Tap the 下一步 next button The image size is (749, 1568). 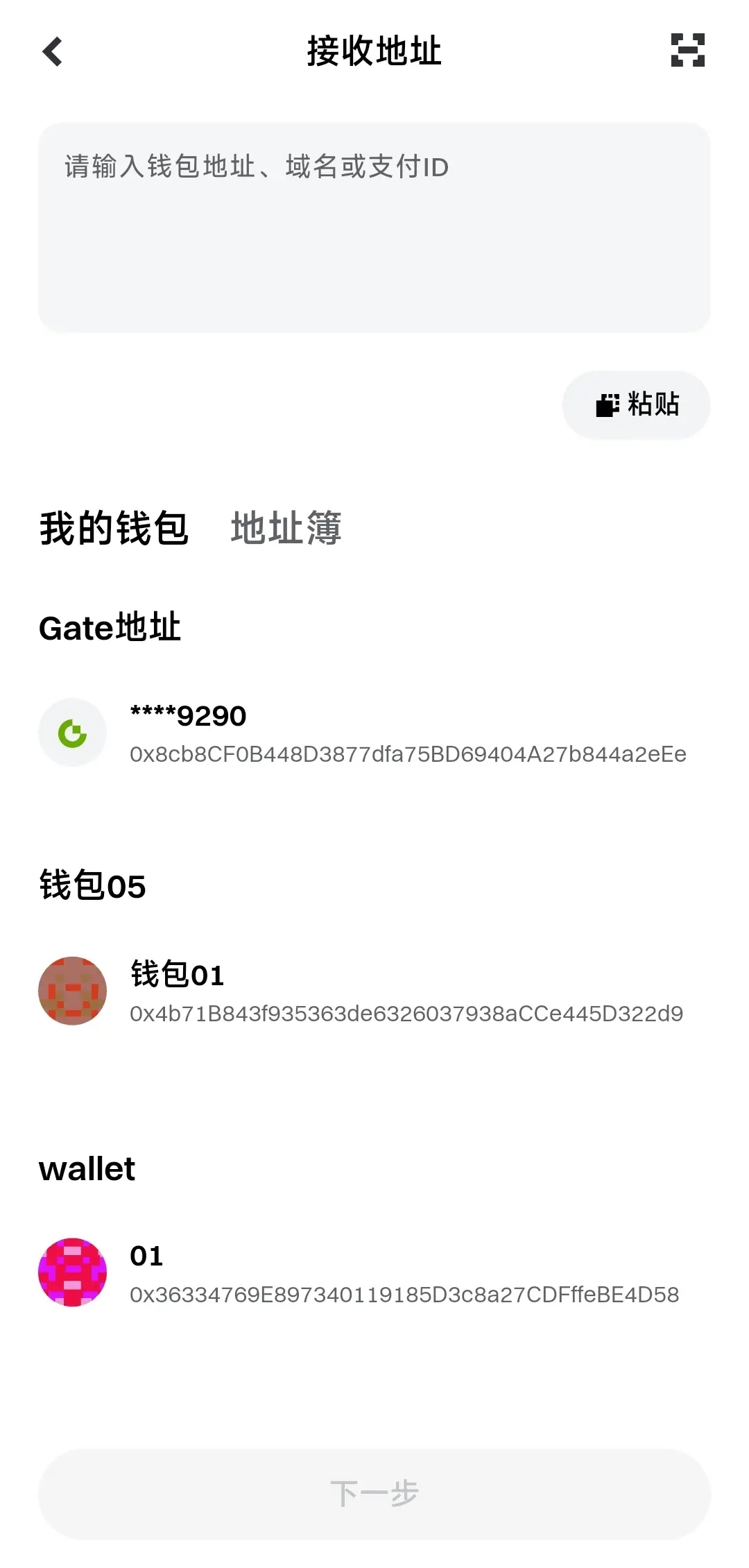(374, 1493)
